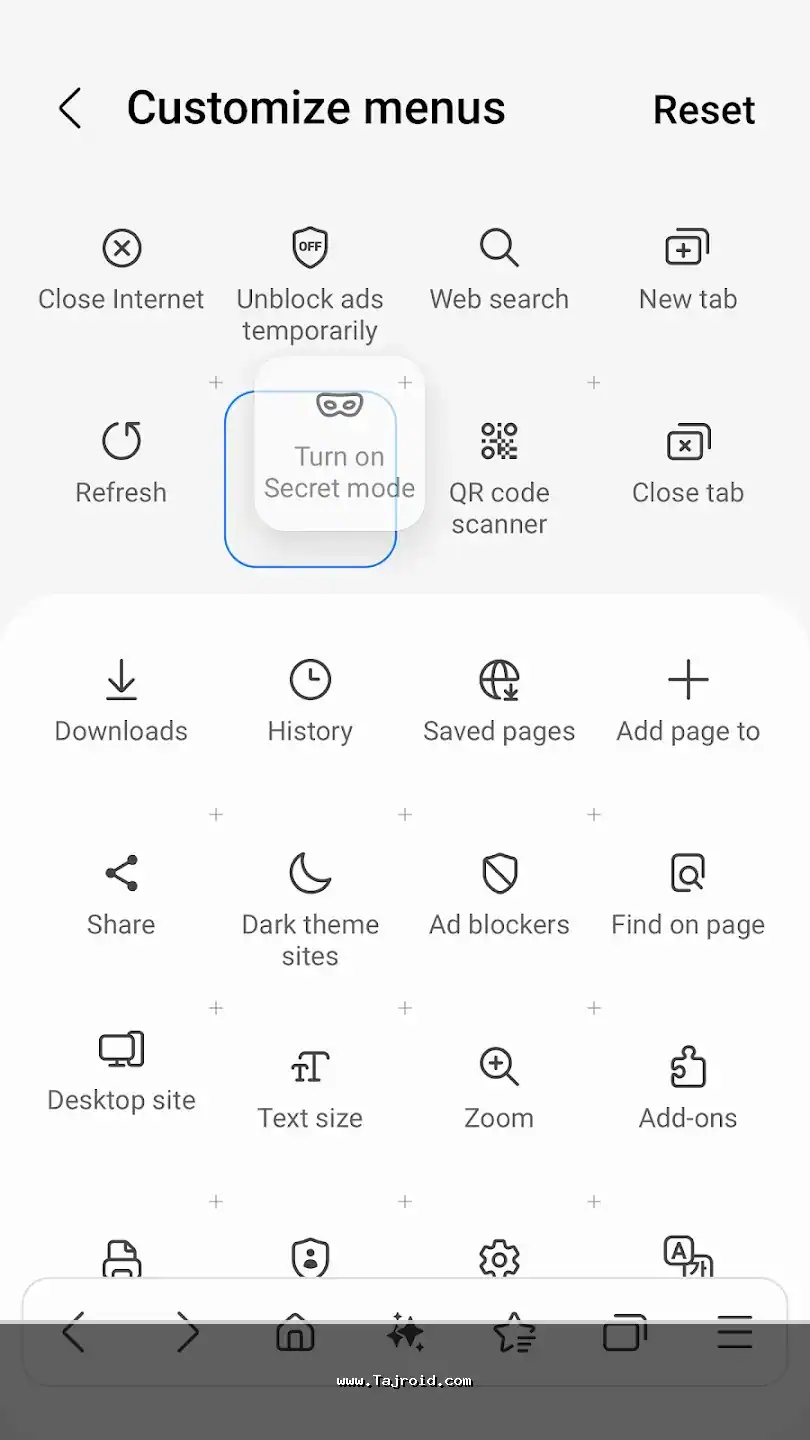This screenshot has width=810, height=1440.
Task: Select the Find on page item
Action: 688,895
